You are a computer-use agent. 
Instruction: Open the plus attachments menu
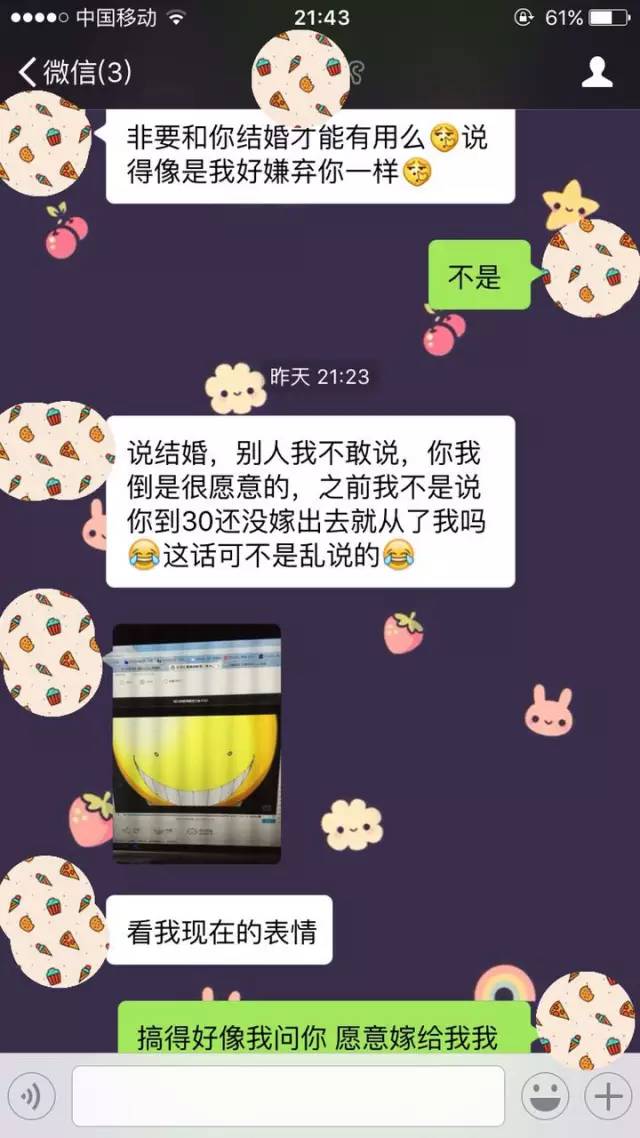pyautogui.click(x=607, y=1097)
